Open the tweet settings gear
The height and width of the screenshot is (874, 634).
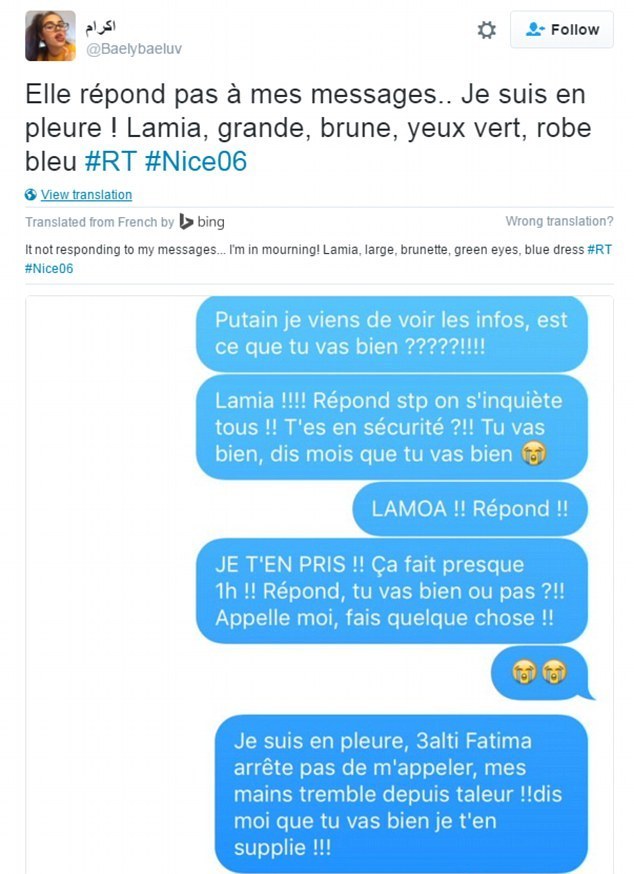487,31
